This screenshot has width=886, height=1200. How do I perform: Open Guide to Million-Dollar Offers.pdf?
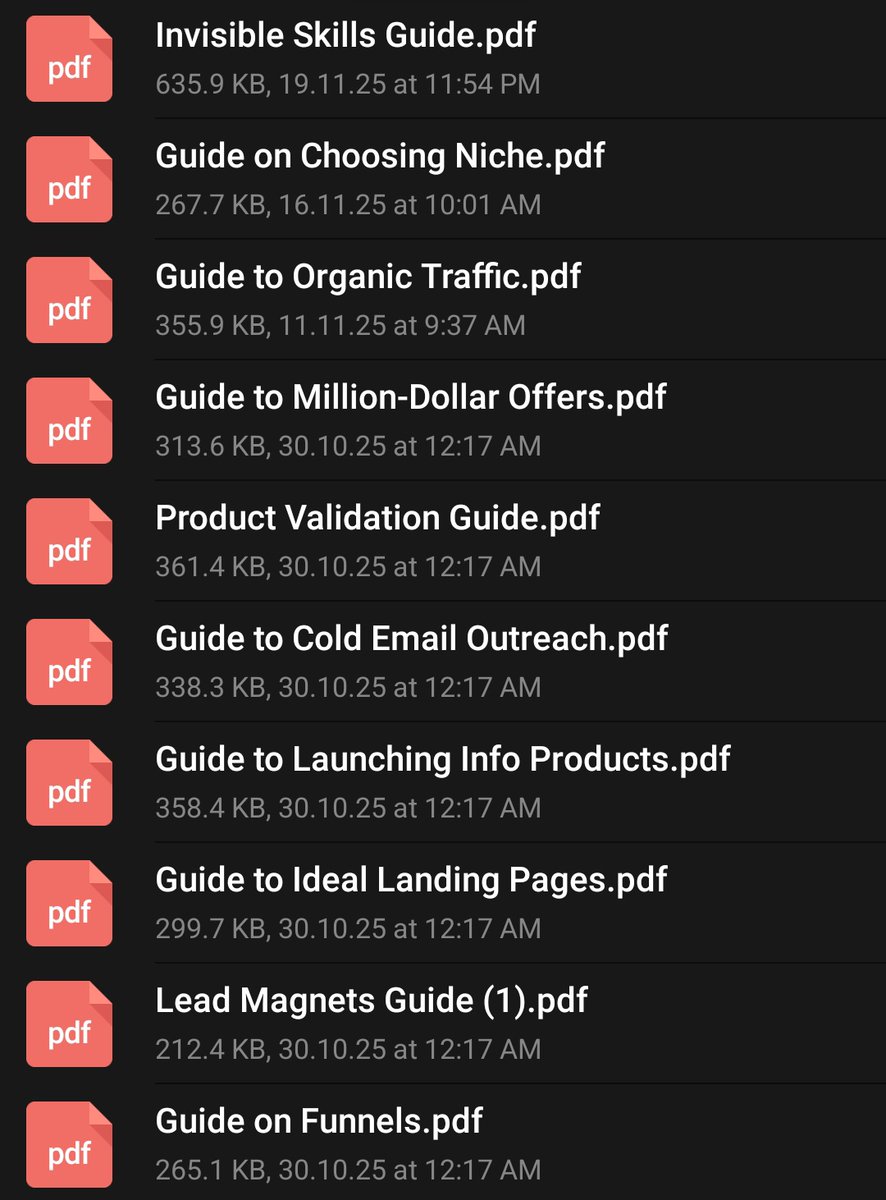click(410, 398)
